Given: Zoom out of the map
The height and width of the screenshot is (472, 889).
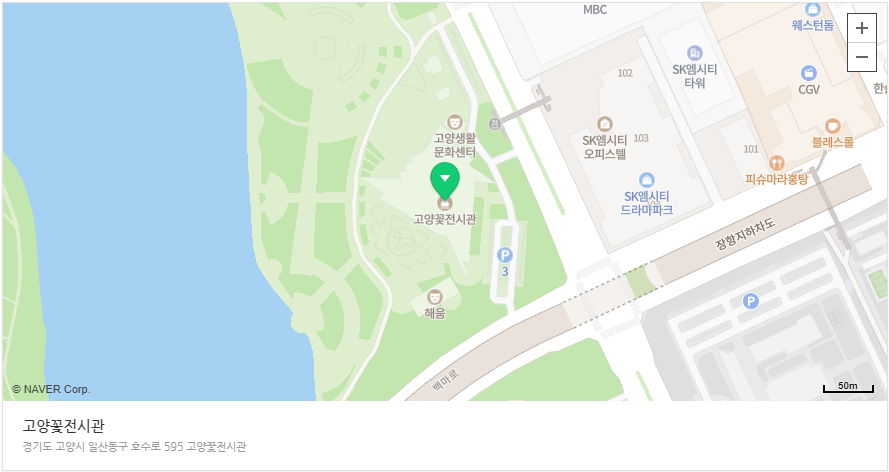Looking at the screenshot, I should [x=861, y=58].
